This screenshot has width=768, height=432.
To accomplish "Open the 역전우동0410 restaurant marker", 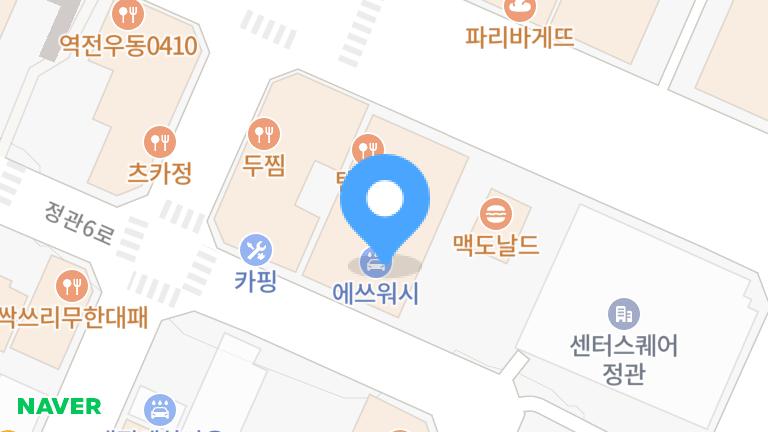I will click(x=128, y=15).
